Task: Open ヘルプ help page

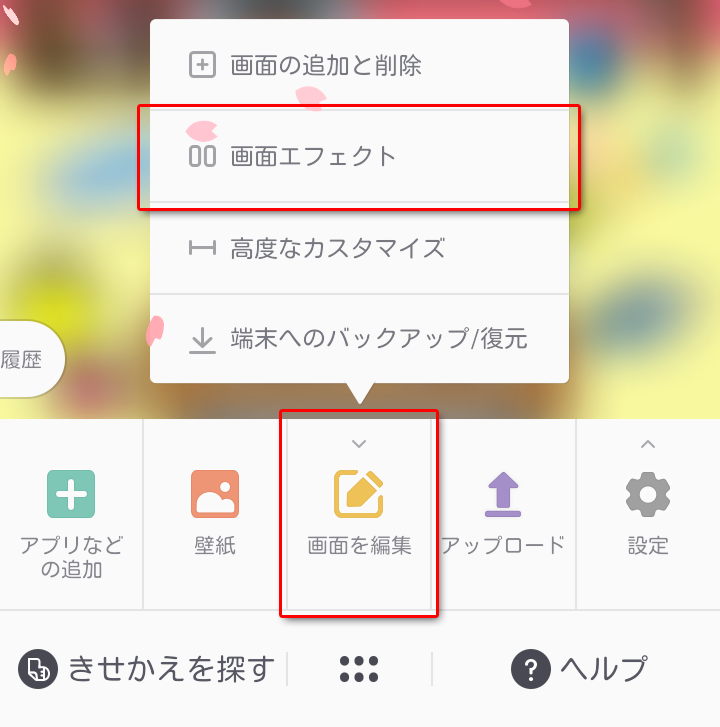Action: tap(579, 669)
